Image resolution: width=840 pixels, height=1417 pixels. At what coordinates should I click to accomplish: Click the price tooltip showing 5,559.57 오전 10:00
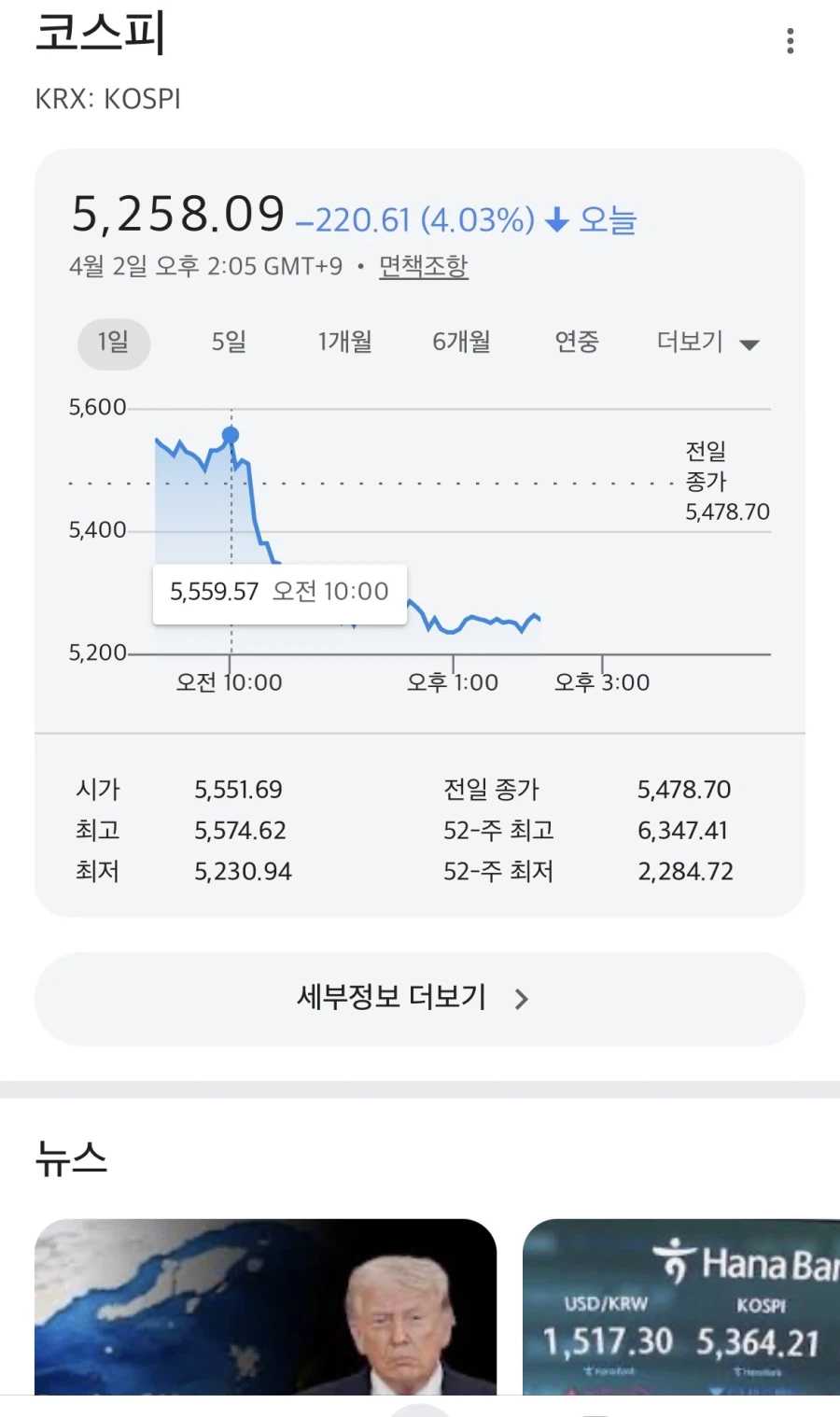(x=279, y=592)
